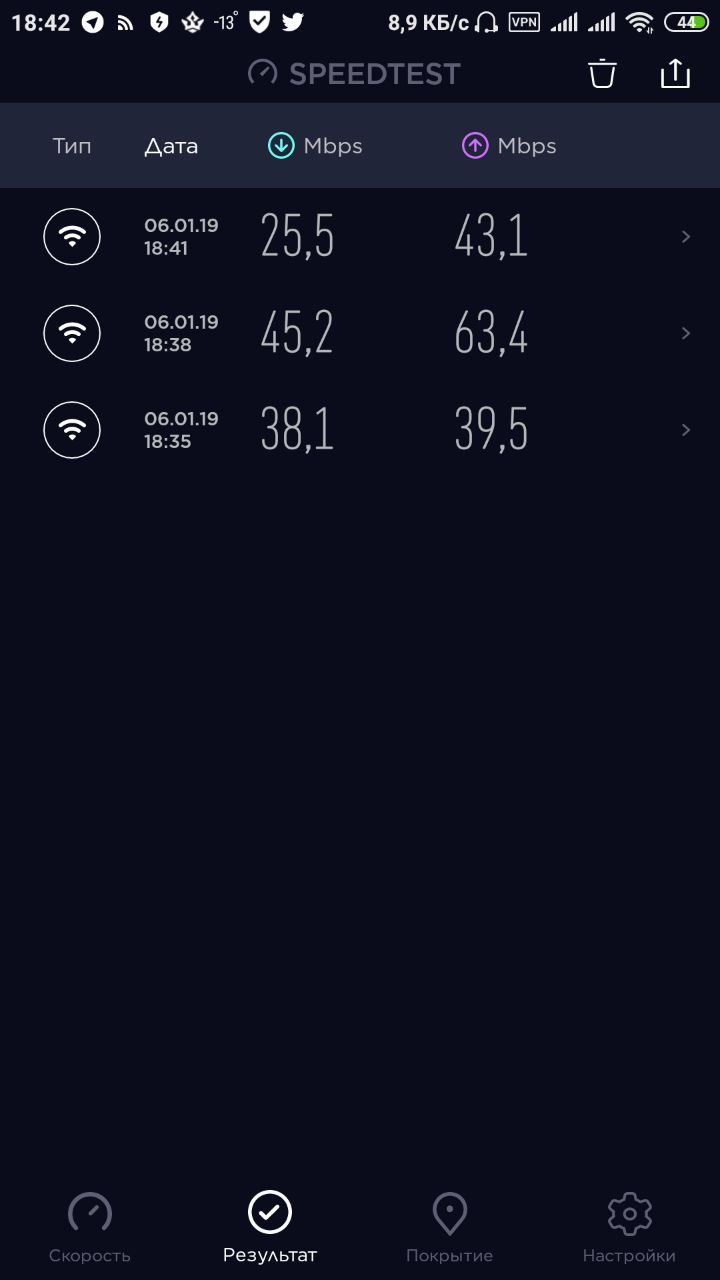This screenshot has height=1280, width=720.
Task: Sort results by Дата column
Action: pyautogui.click(x=171, y=146)
